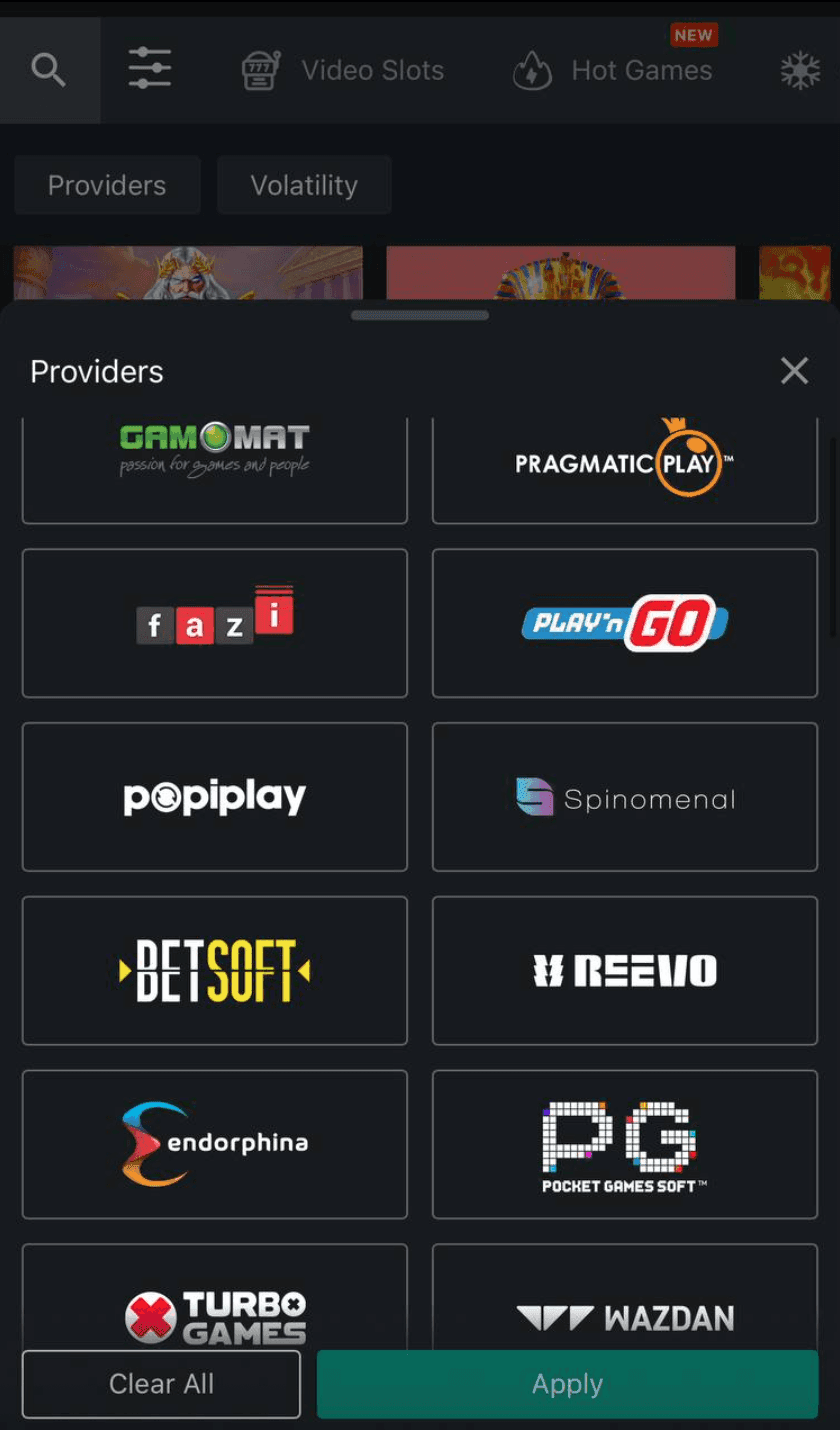The height and width of the screenshot is (1430, 840).
Task: Select the PG Pocket Games Soft logo
Action: tap(624, 1143)
